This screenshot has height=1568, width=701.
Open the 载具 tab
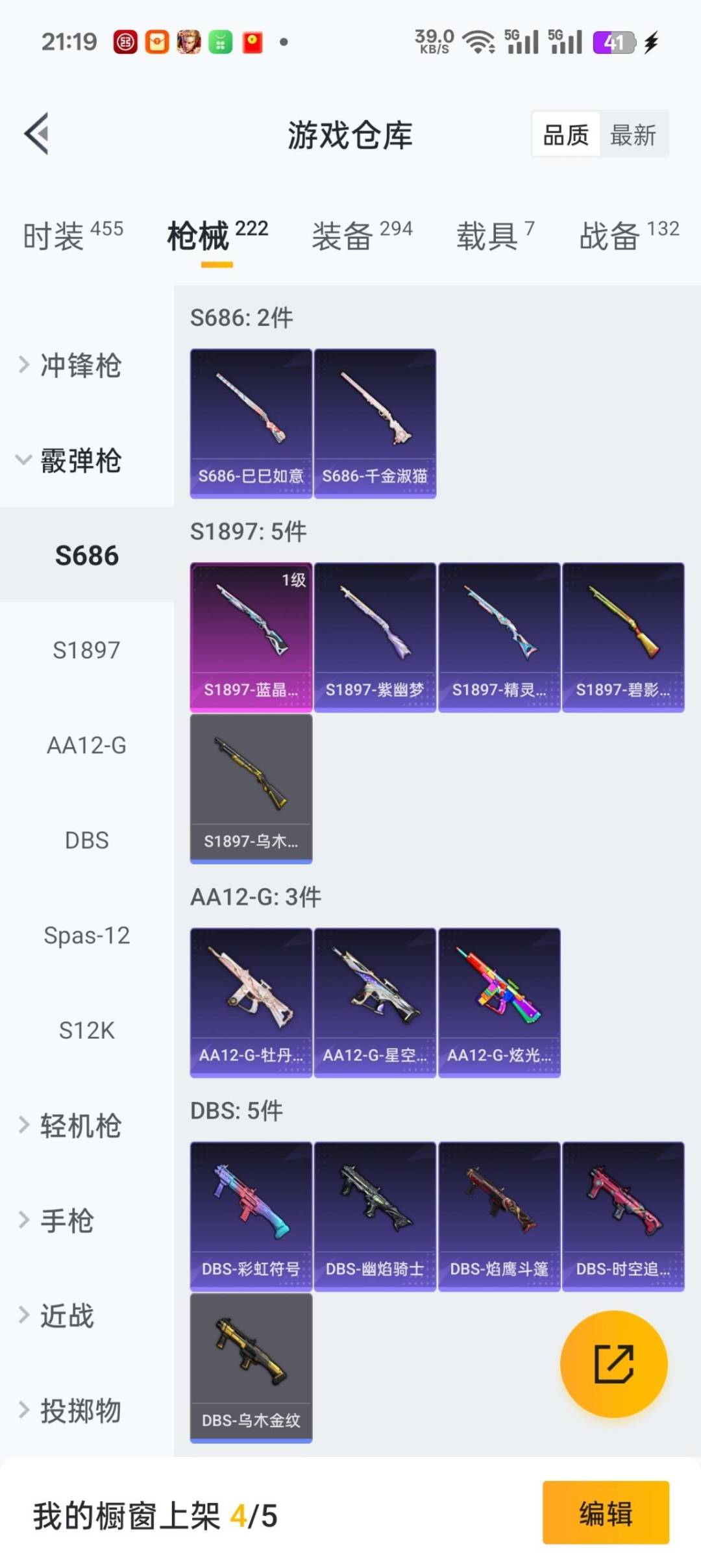pyautogui.click(x=495, y=235)
